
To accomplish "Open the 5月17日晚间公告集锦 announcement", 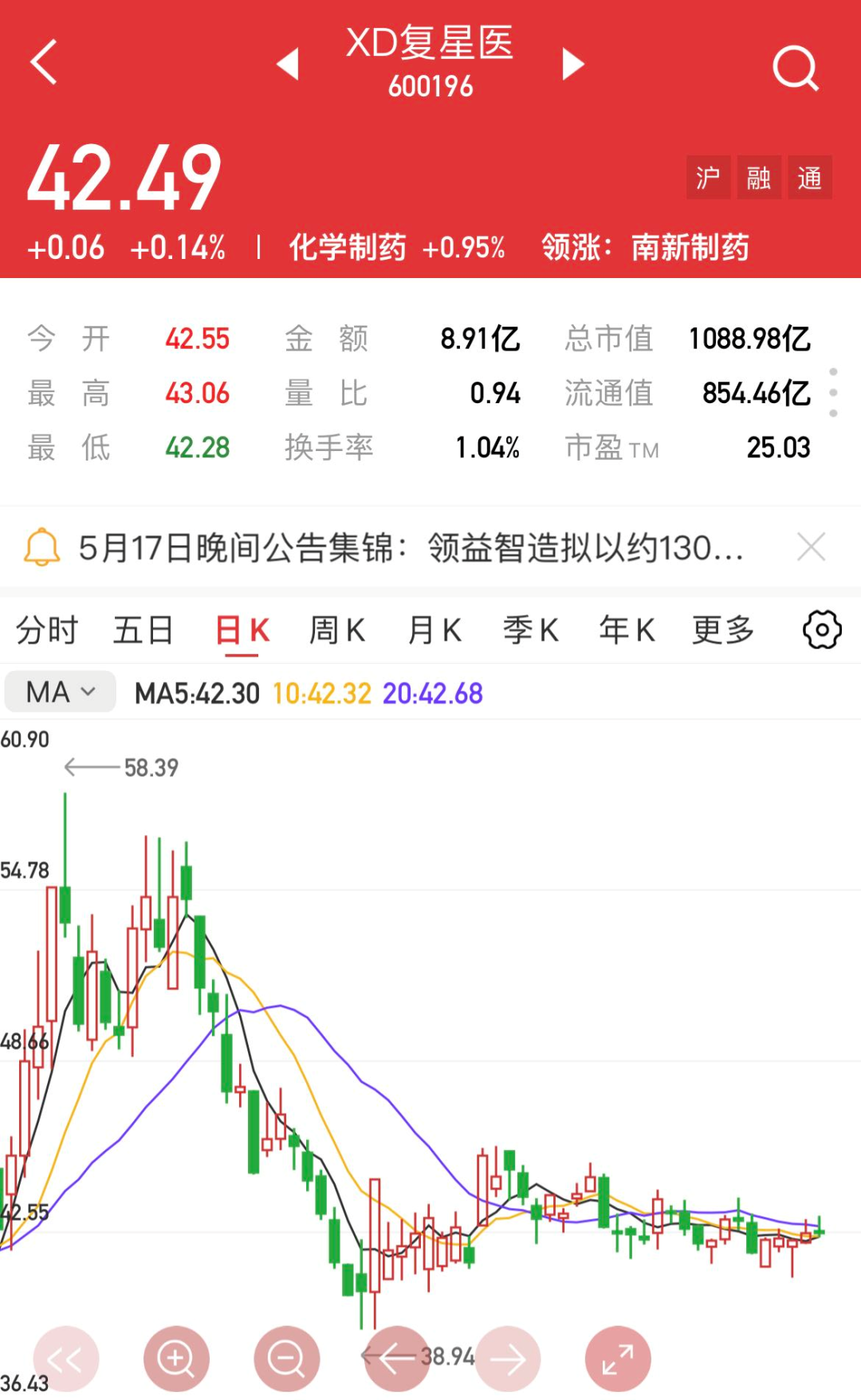I will [411, 548].
